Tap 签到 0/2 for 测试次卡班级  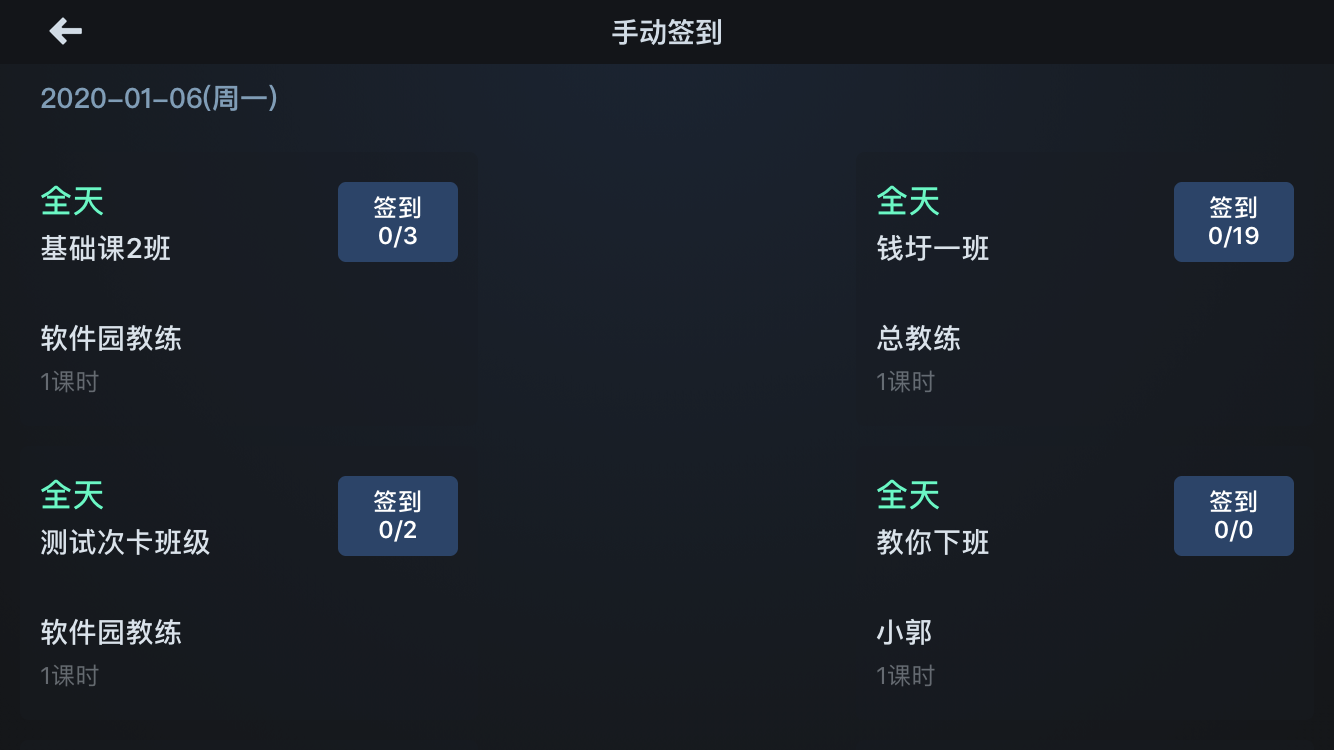(397, 516)
